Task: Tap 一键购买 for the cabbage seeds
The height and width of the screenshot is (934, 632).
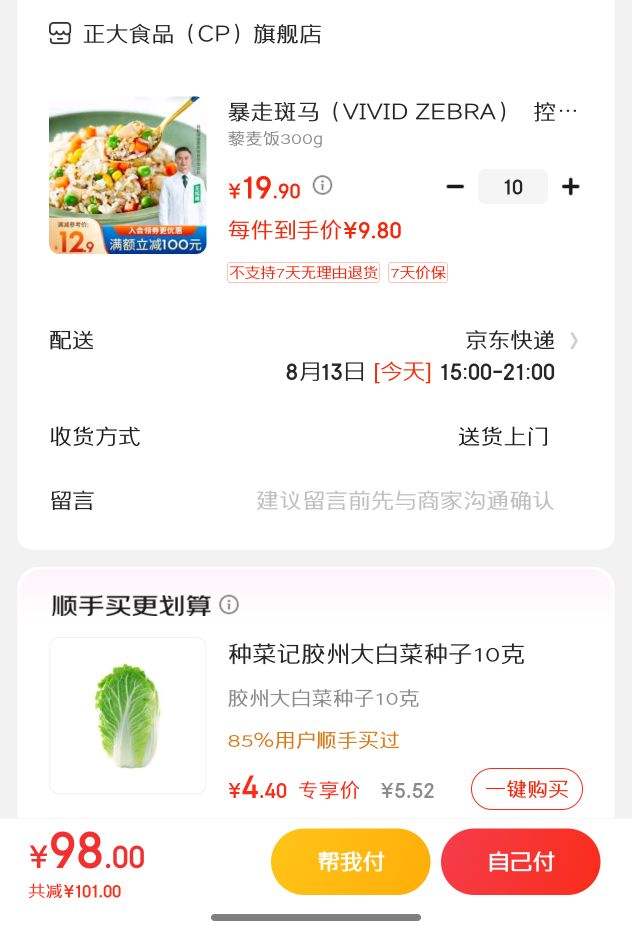Action: (x=526, y=789)
